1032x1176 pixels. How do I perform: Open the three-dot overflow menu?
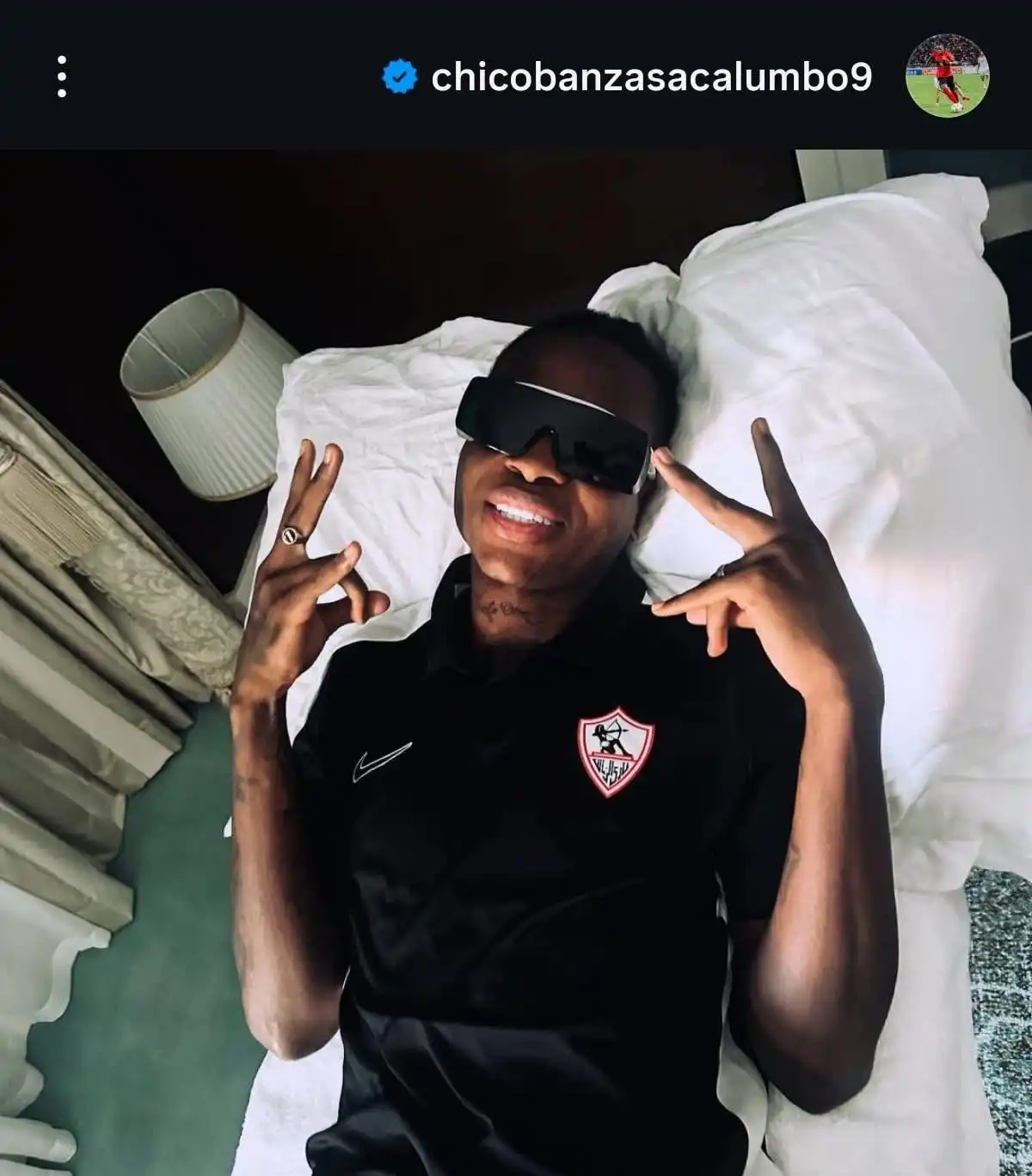click(62, 77)
